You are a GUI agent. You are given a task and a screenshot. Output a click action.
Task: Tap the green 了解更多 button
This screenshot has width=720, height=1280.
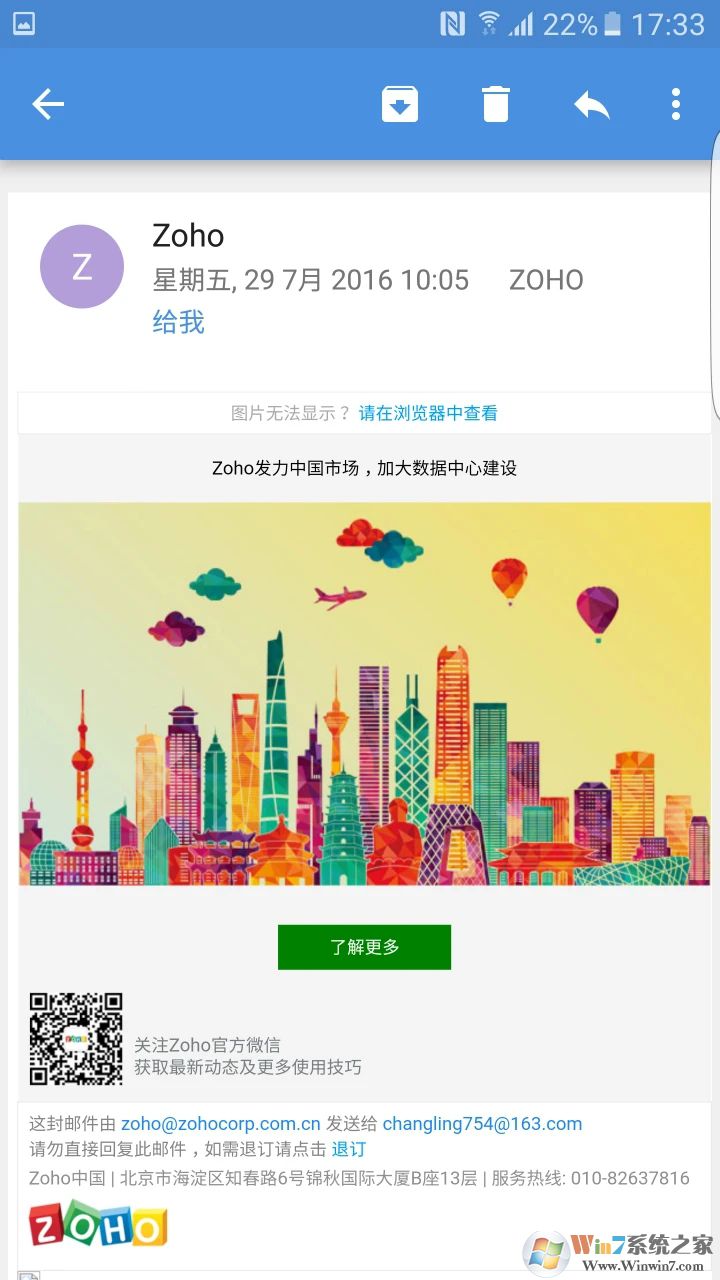click(x=364, y=947)
